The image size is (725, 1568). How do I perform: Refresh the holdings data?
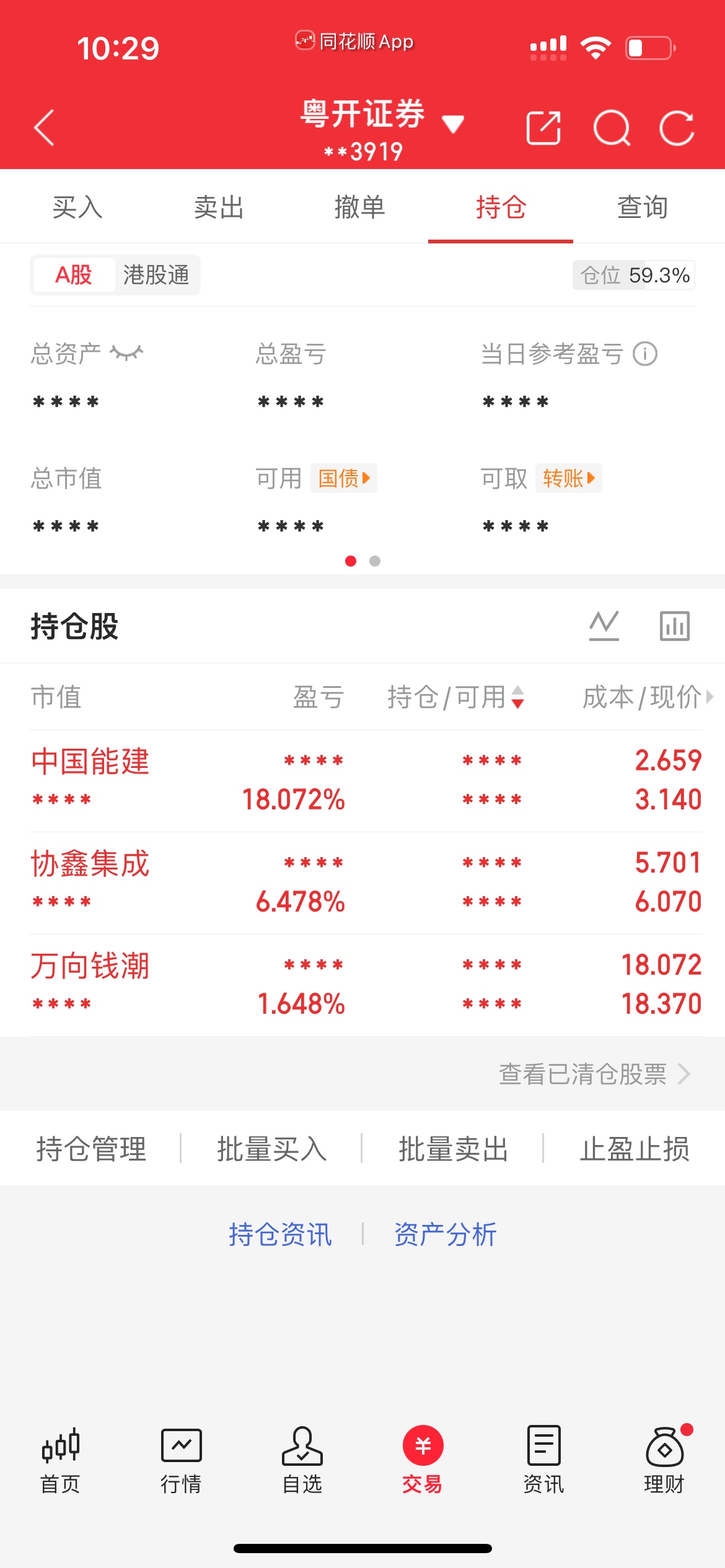pyautogui.click(x=677, y=128)
